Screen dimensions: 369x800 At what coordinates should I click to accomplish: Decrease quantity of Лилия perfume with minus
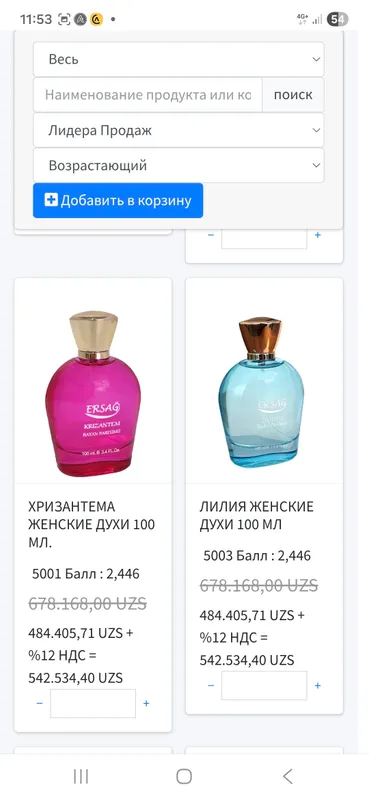211,685
